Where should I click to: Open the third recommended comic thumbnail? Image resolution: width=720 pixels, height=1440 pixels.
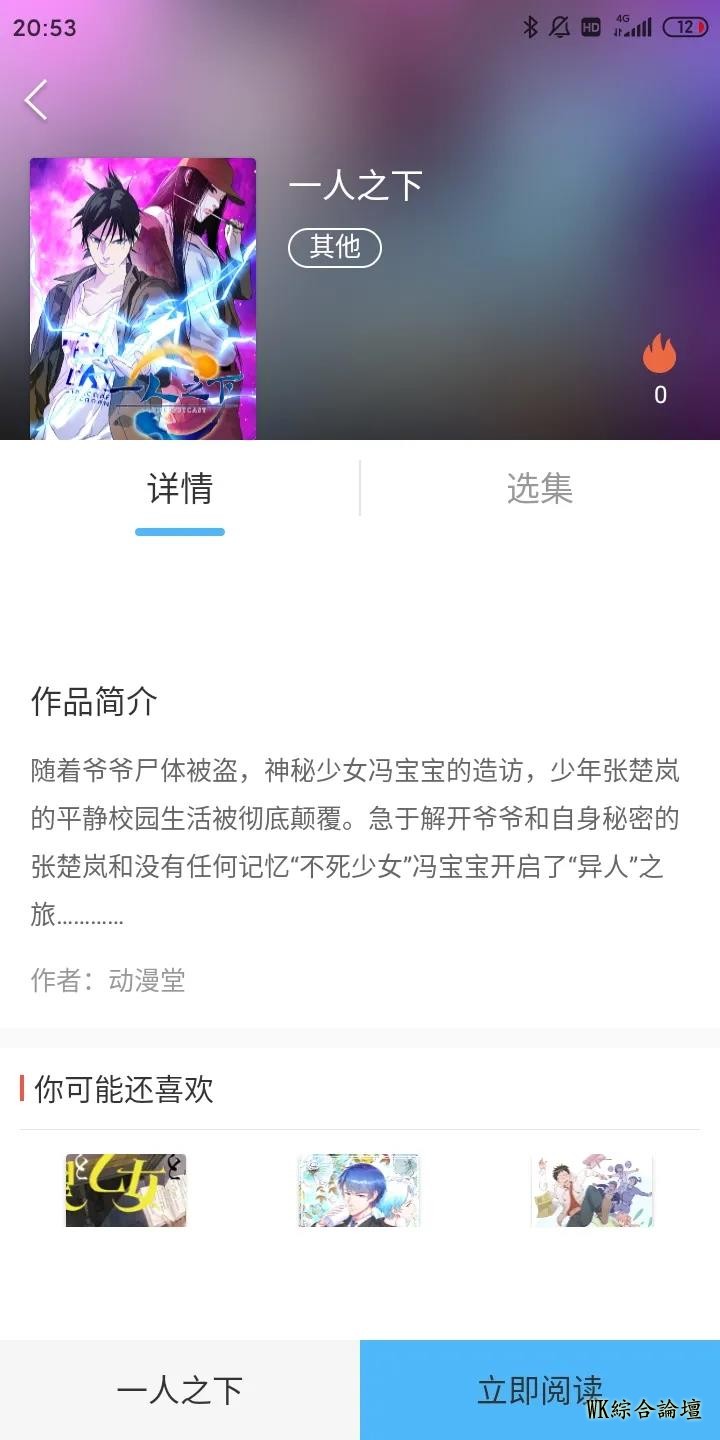coord(592,1190)
